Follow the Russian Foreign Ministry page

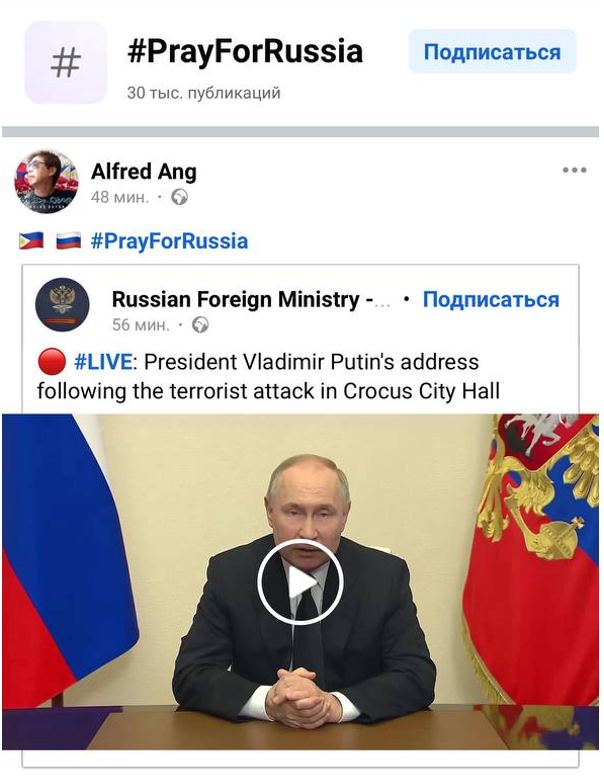coord(490,299)
